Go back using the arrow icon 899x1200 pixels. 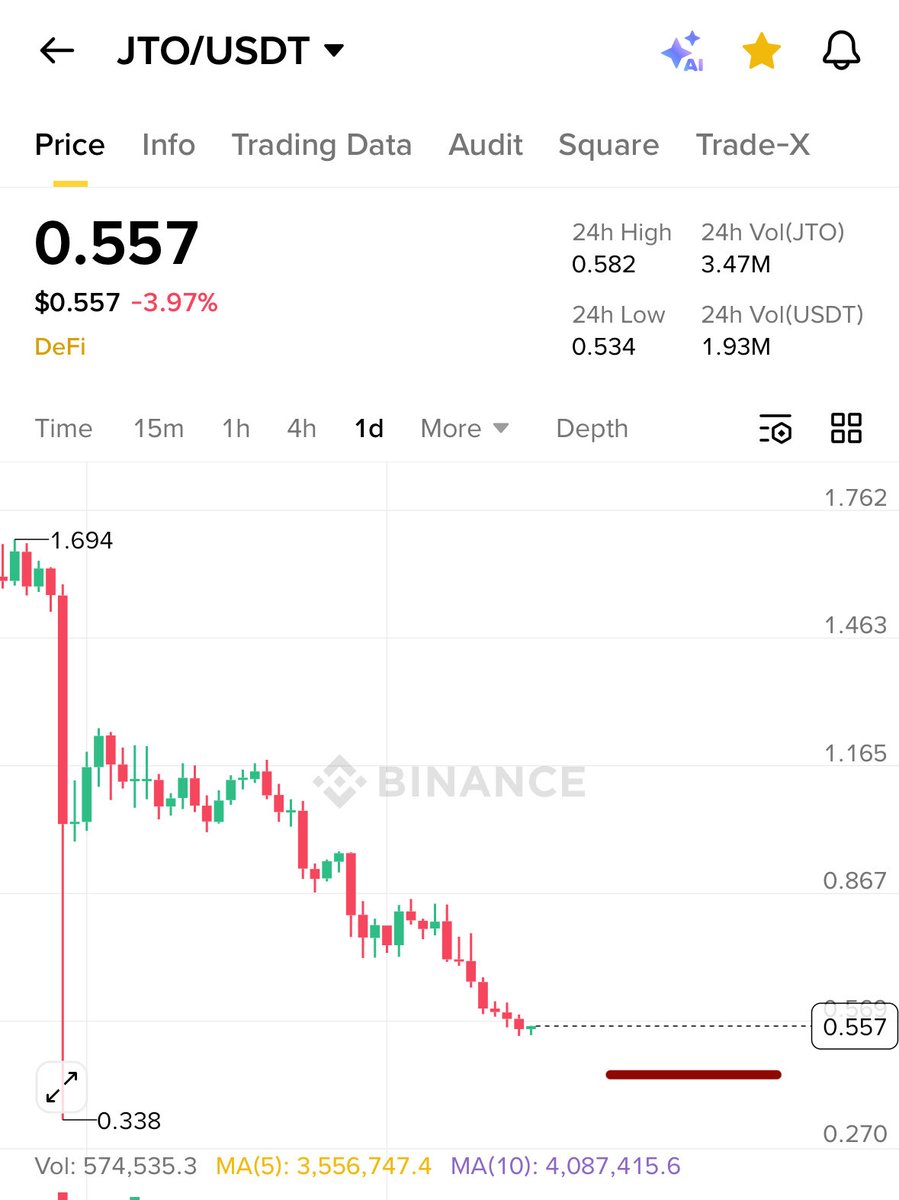coord(57,51)
